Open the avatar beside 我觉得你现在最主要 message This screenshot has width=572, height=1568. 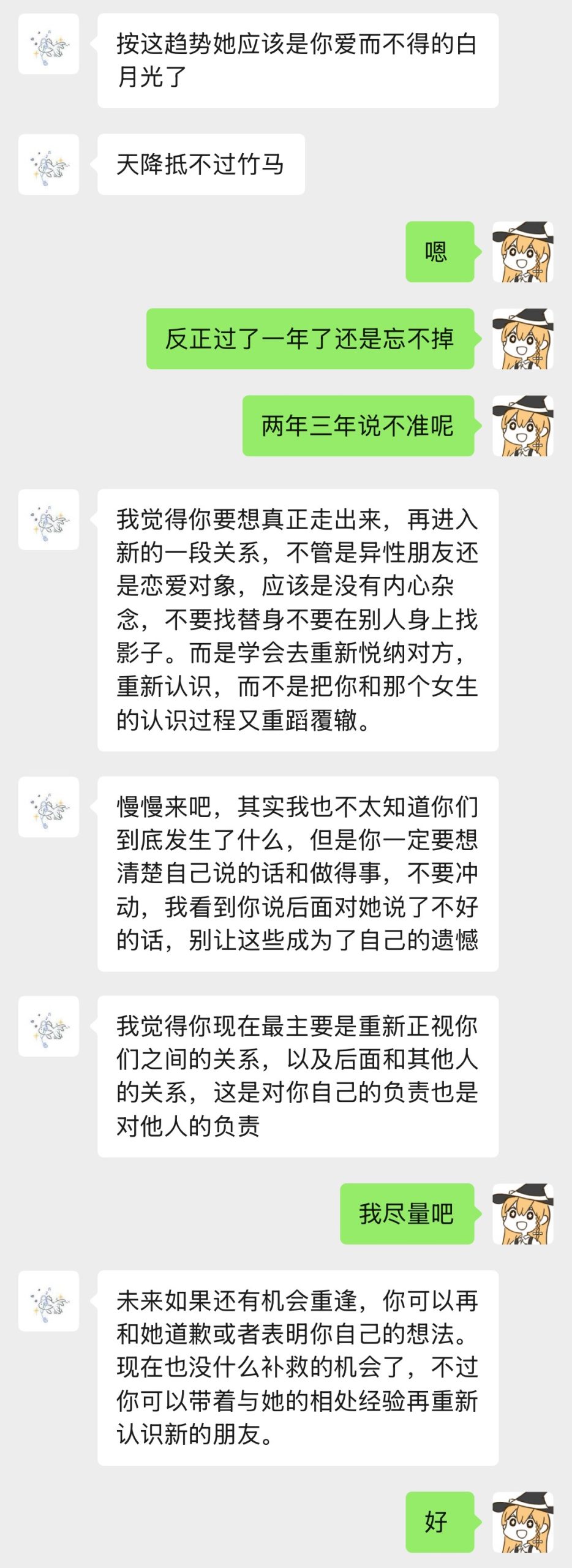(48, 1026)
